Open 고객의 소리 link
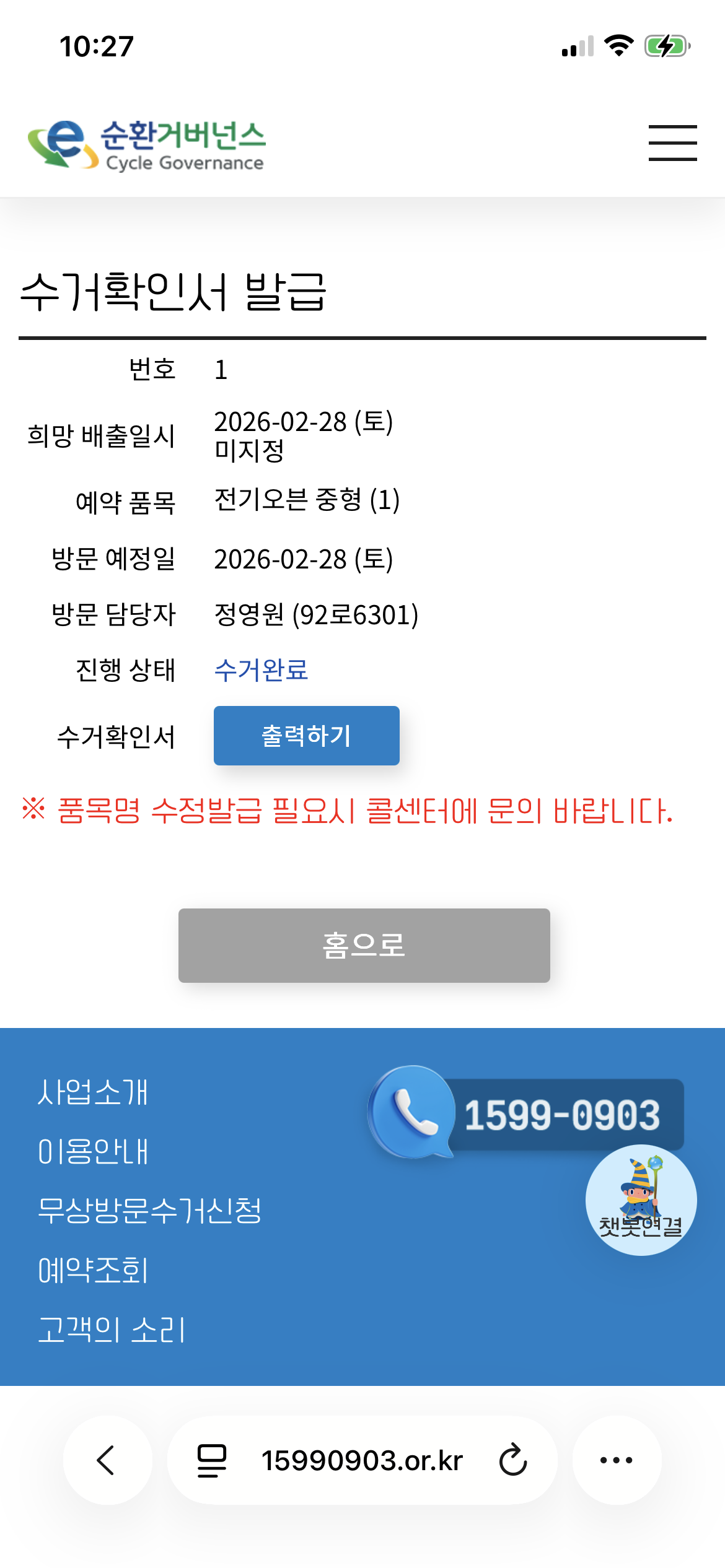This screenshot has height=1568, width=725. coord(112,1330)
